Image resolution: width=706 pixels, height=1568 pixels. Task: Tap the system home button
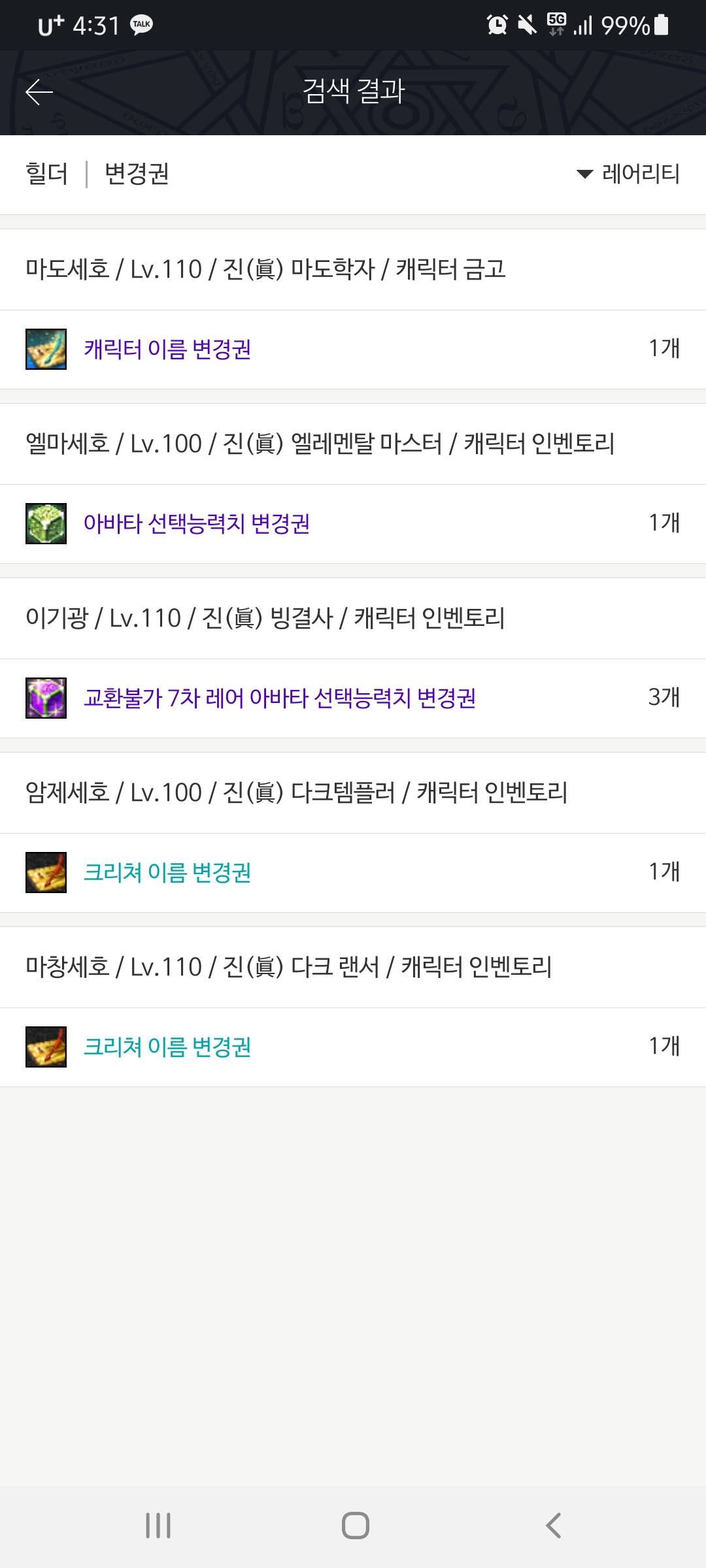click(x=355, y=1526)
